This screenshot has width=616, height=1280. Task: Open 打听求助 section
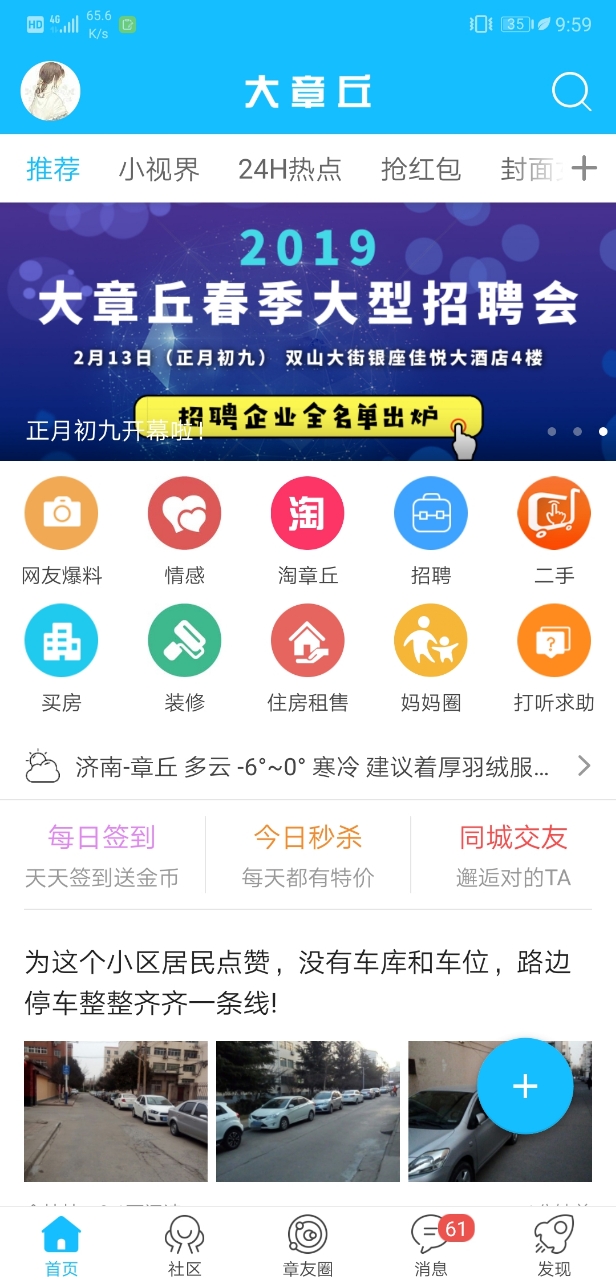[x=554, y=658]
